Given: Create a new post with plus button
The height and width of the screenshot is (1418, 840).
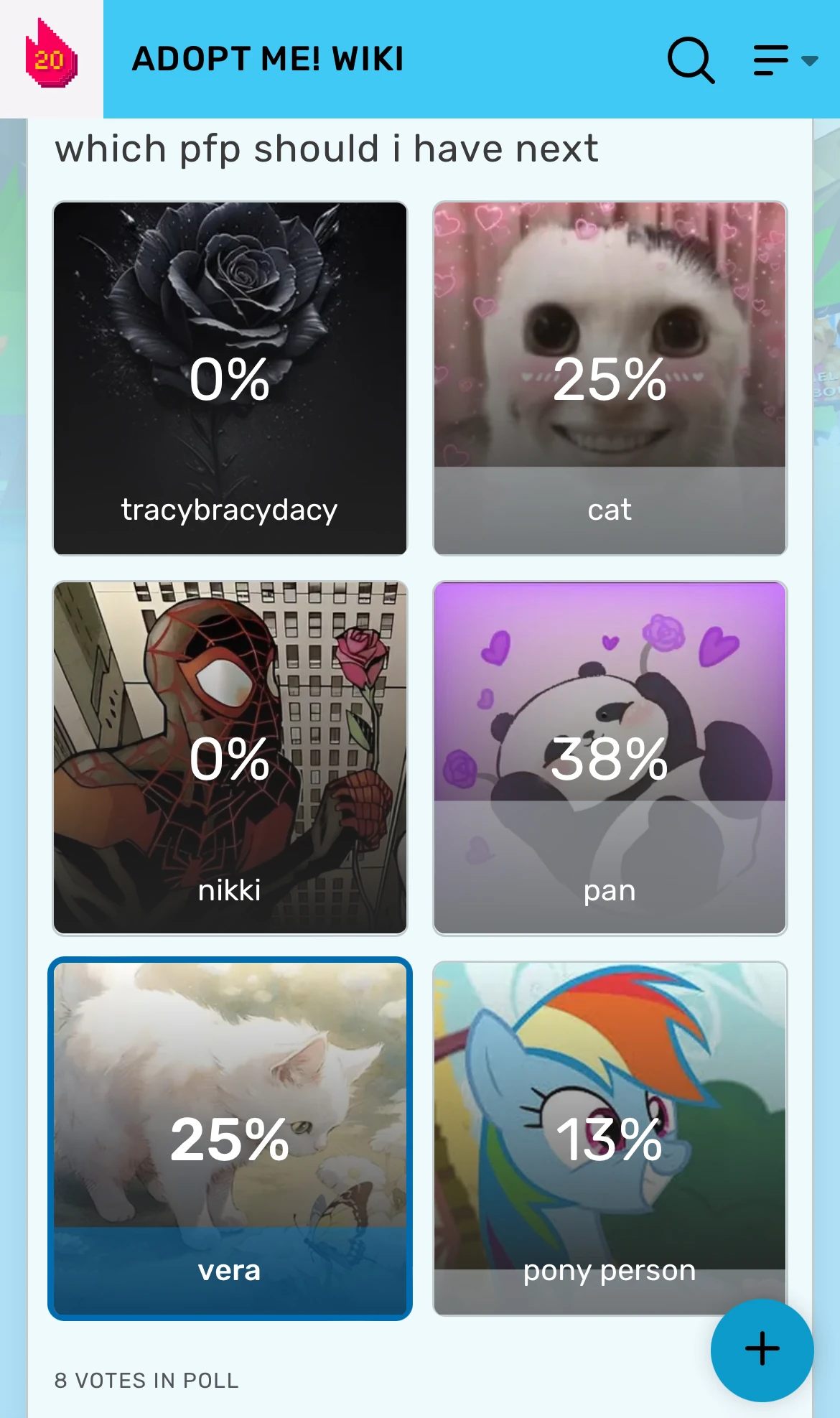Looking at the screenshot, I should 762,1349.
